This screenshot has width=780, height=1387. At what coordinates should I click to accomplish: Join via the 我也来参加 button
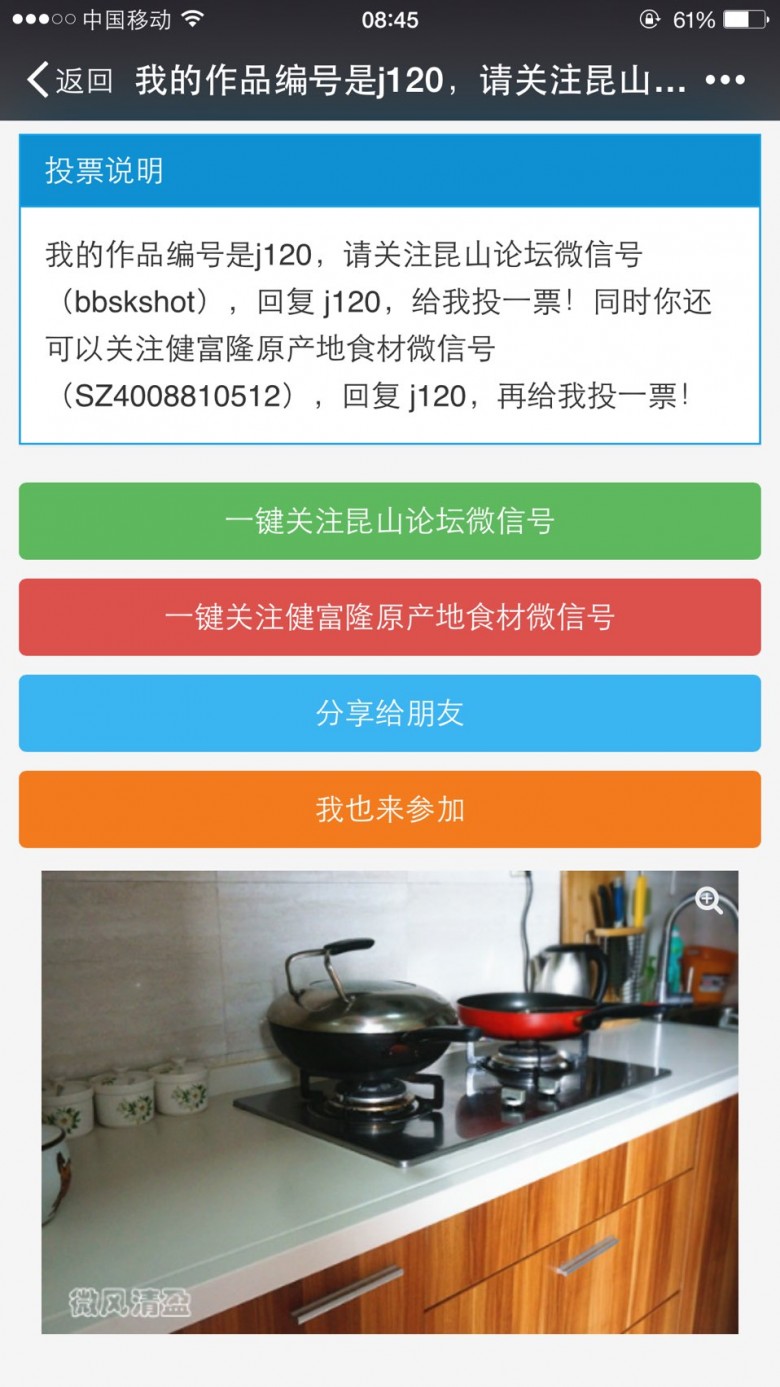tap(390, 809)
